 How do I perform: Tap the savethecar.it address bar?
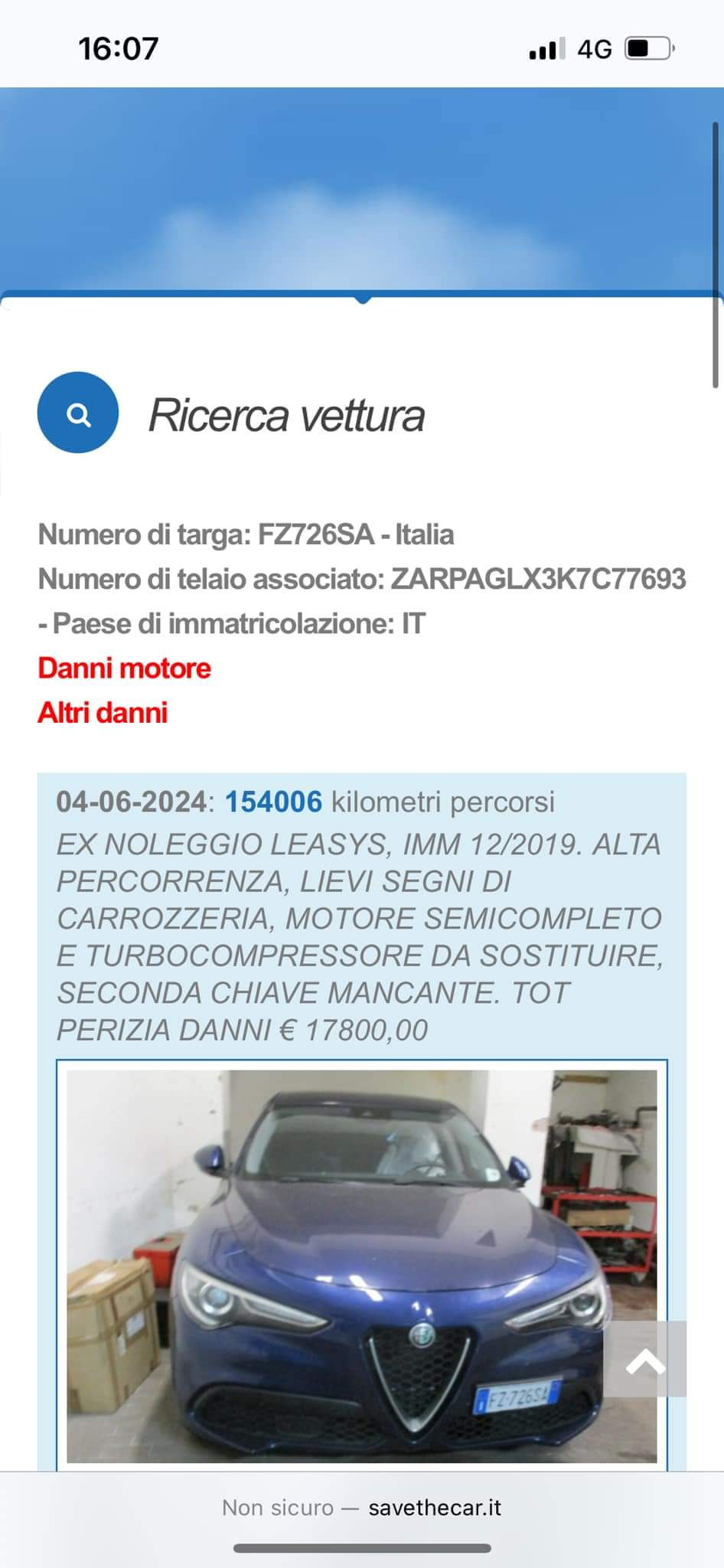pos(361,1508)
